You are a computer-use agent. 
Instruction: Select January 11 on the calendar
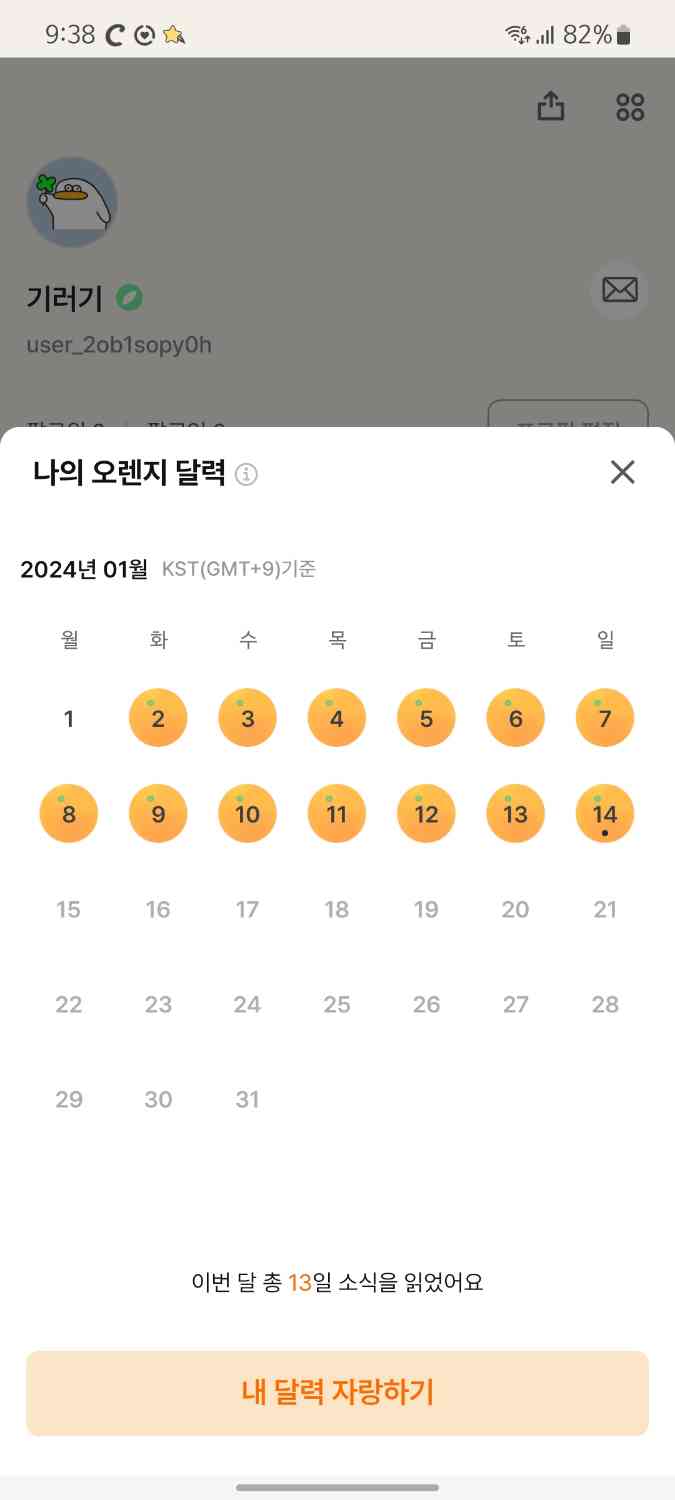click(x=337, y=813)
